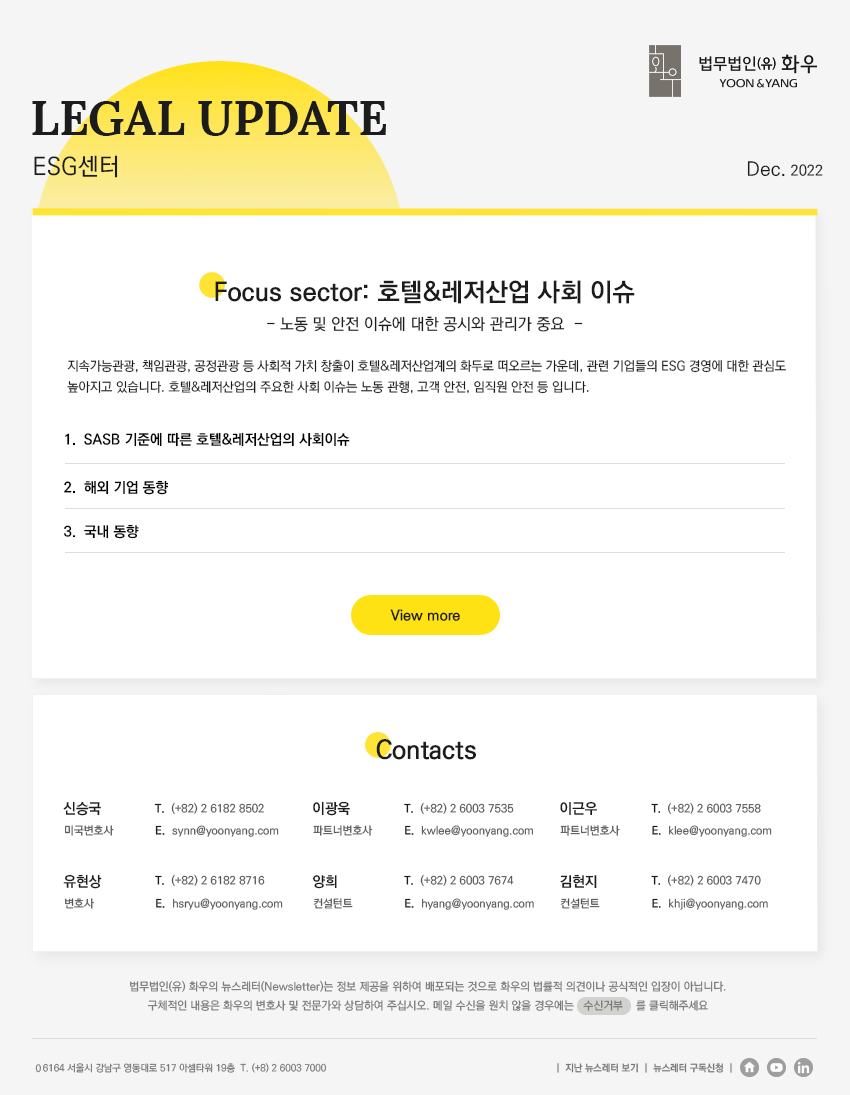Open the homepage icon in footer
The width and height of the screenshot is (850, 1095).
pyautogui.click(x=750, y=1068)
